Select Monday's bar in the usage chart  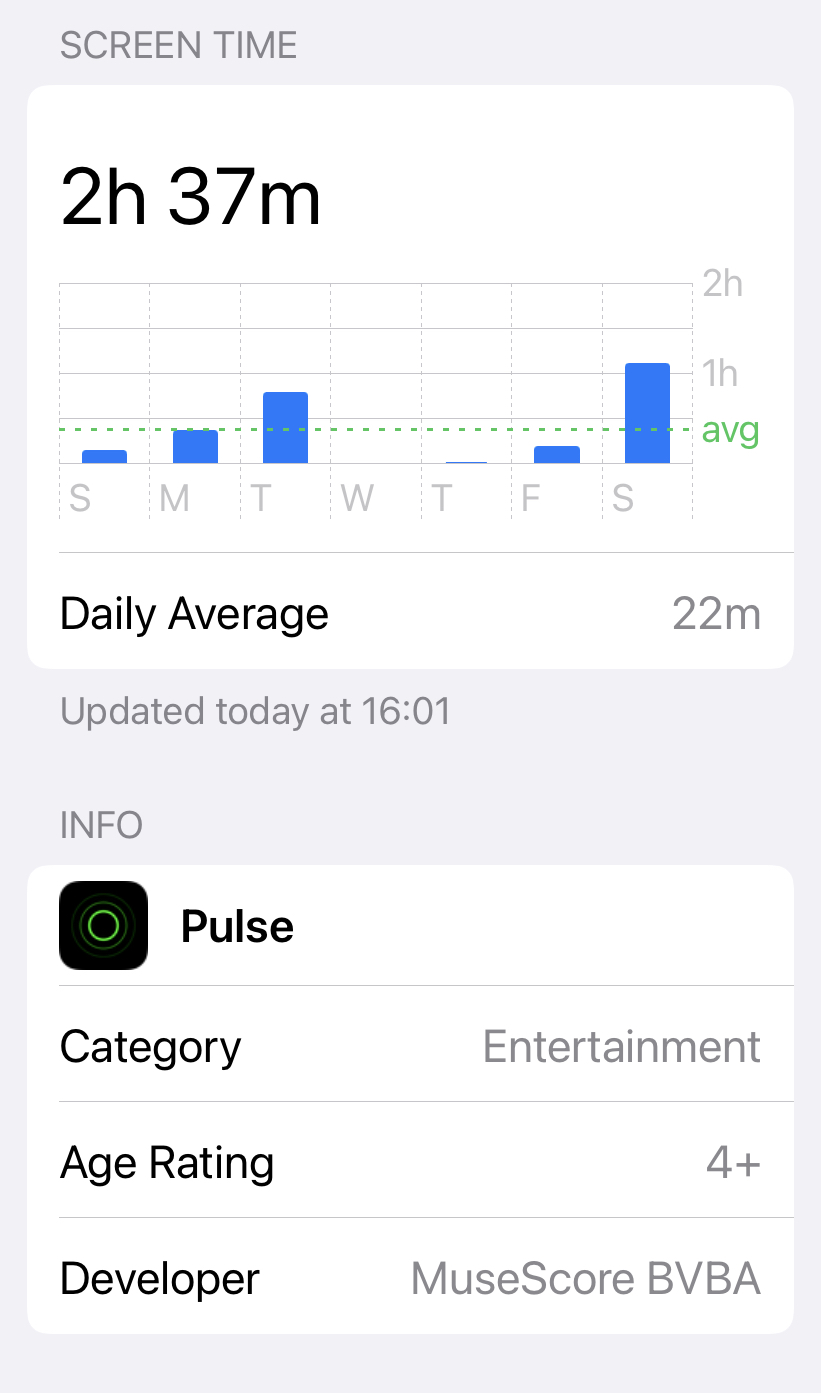pyautogui.click(x=195, y=447)
